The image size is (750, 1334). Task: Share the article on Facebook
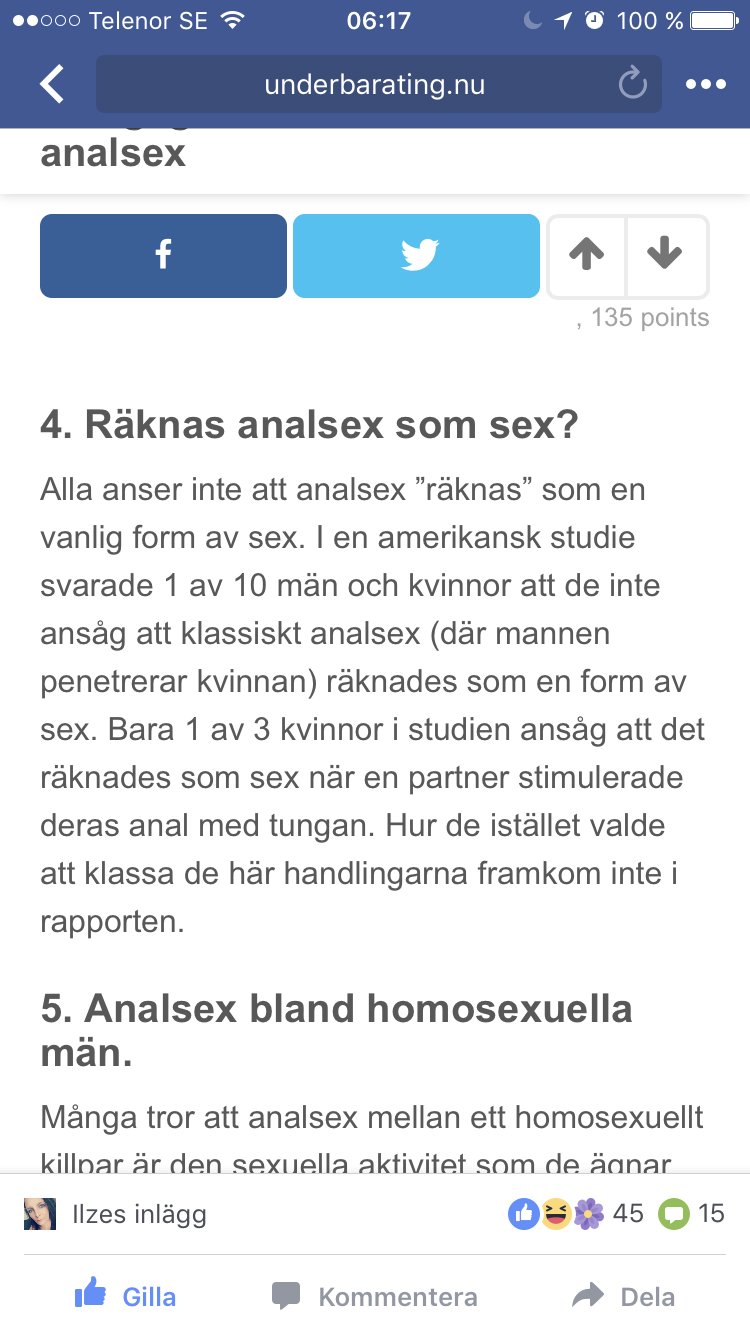[163, 256]
